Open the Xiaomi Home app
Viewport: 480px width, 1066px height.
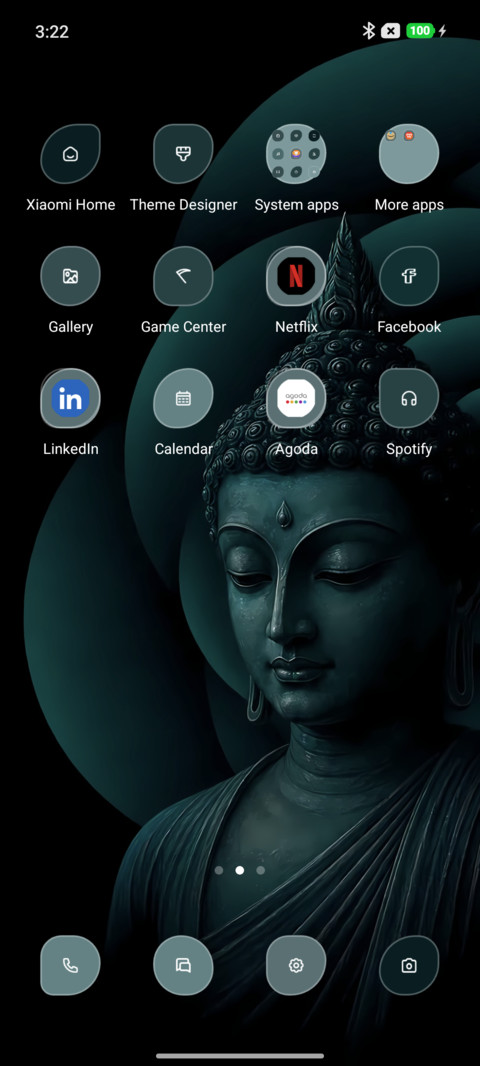[71, 154]
